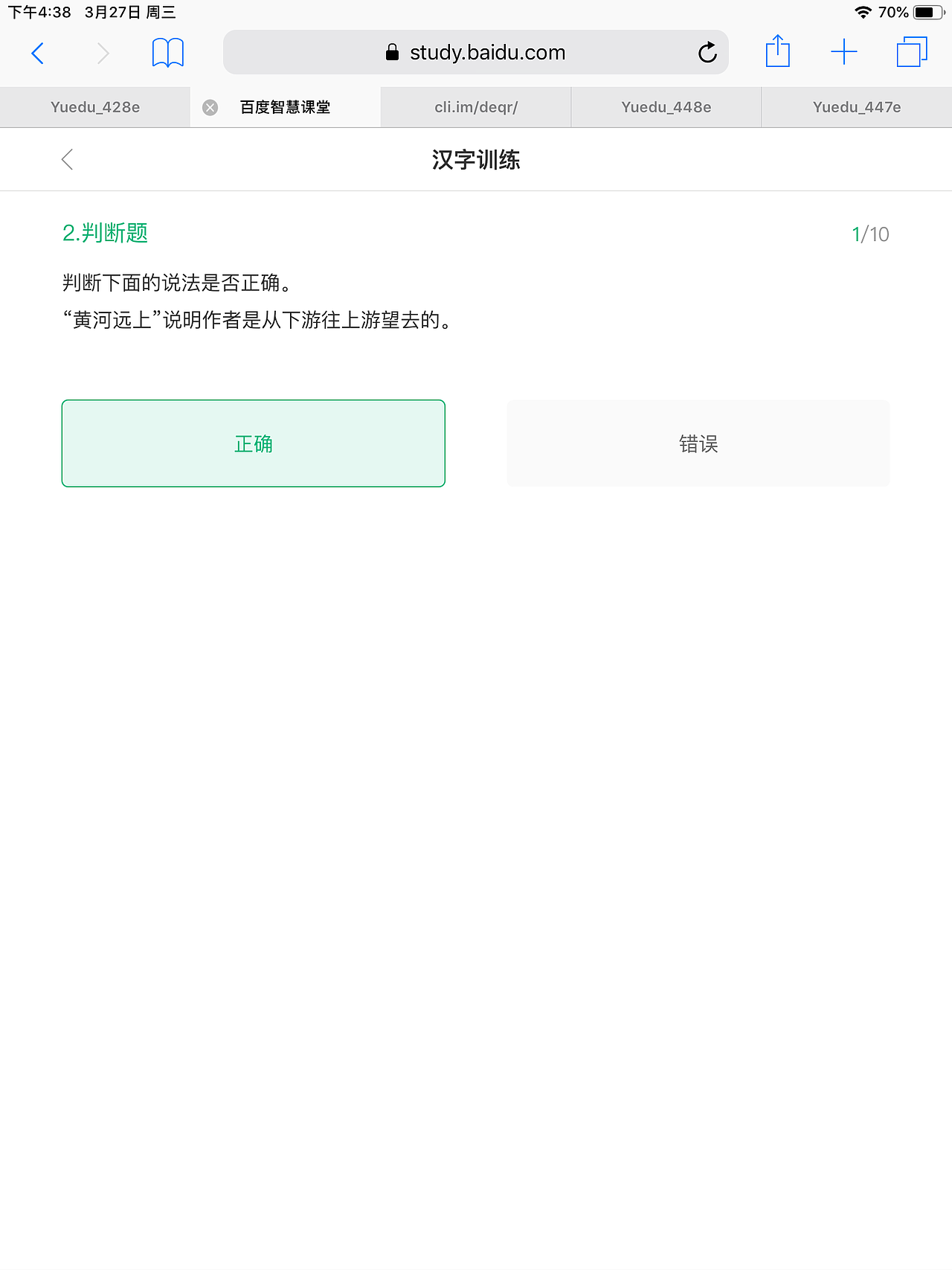Viewport: 952px width, 1270px height.
Task: Open the Share sheet
Action: click(x=778, y=51)
